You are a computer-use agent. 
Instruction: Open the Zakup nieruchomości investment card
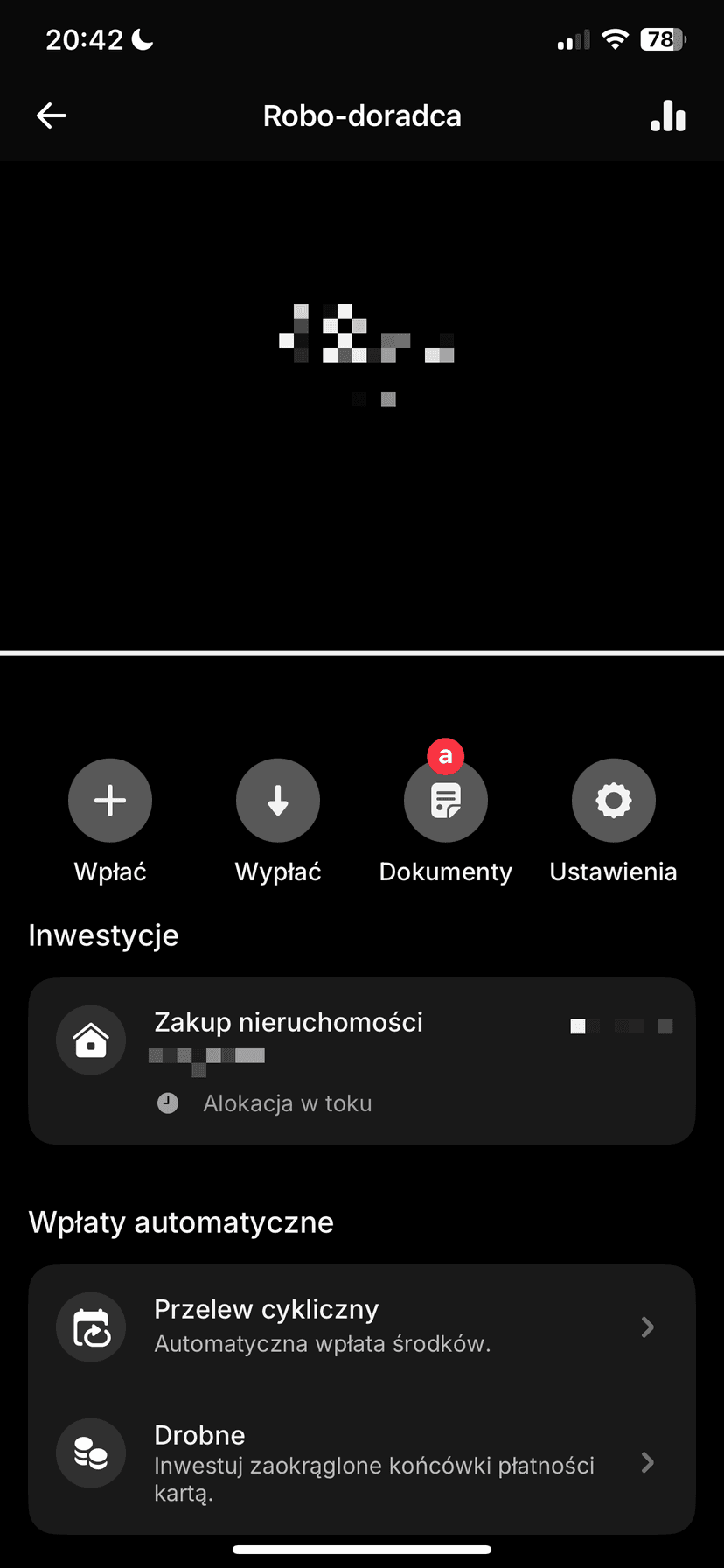362,1060
